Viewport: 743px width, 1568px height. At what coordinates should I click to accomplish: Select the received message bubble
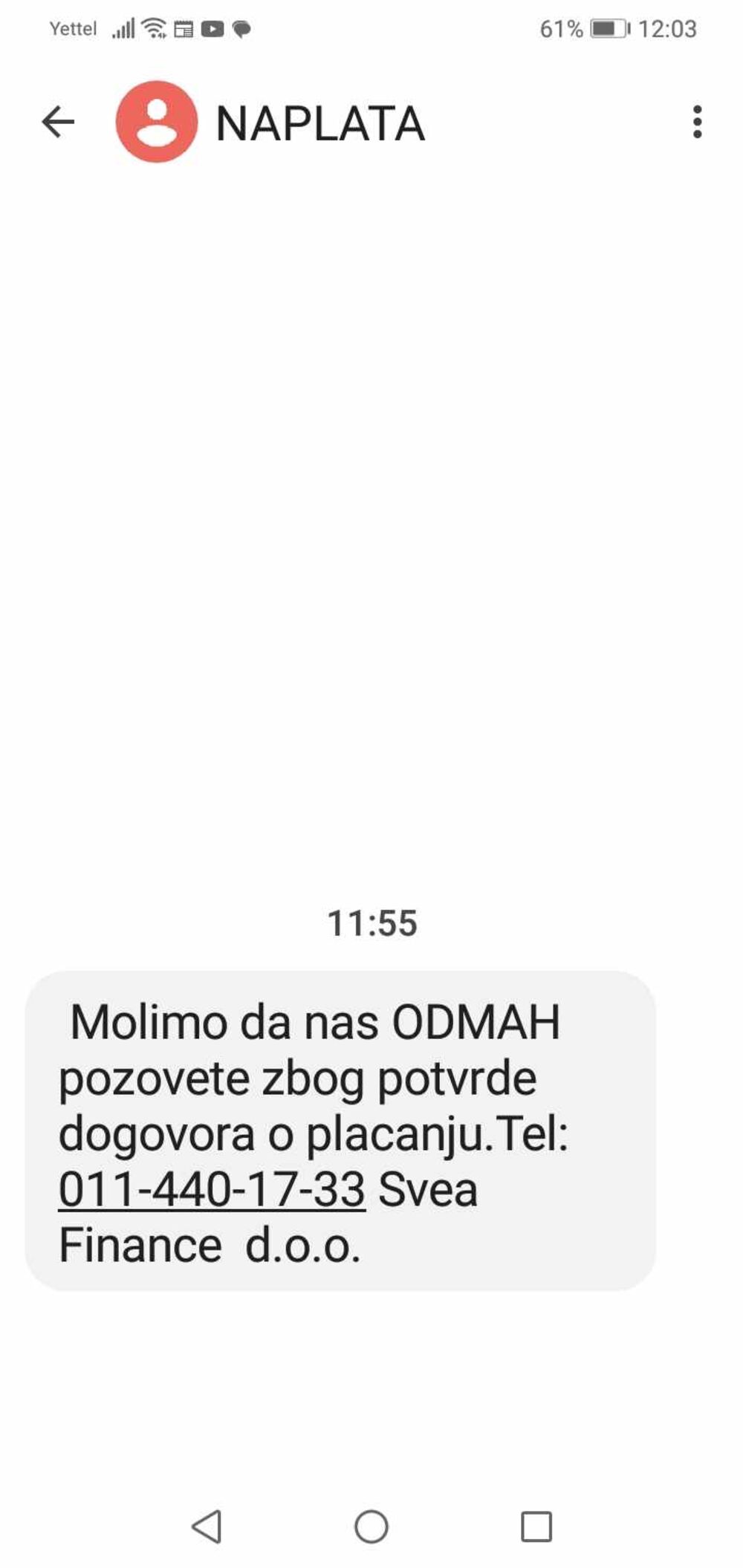[339, 1129]
